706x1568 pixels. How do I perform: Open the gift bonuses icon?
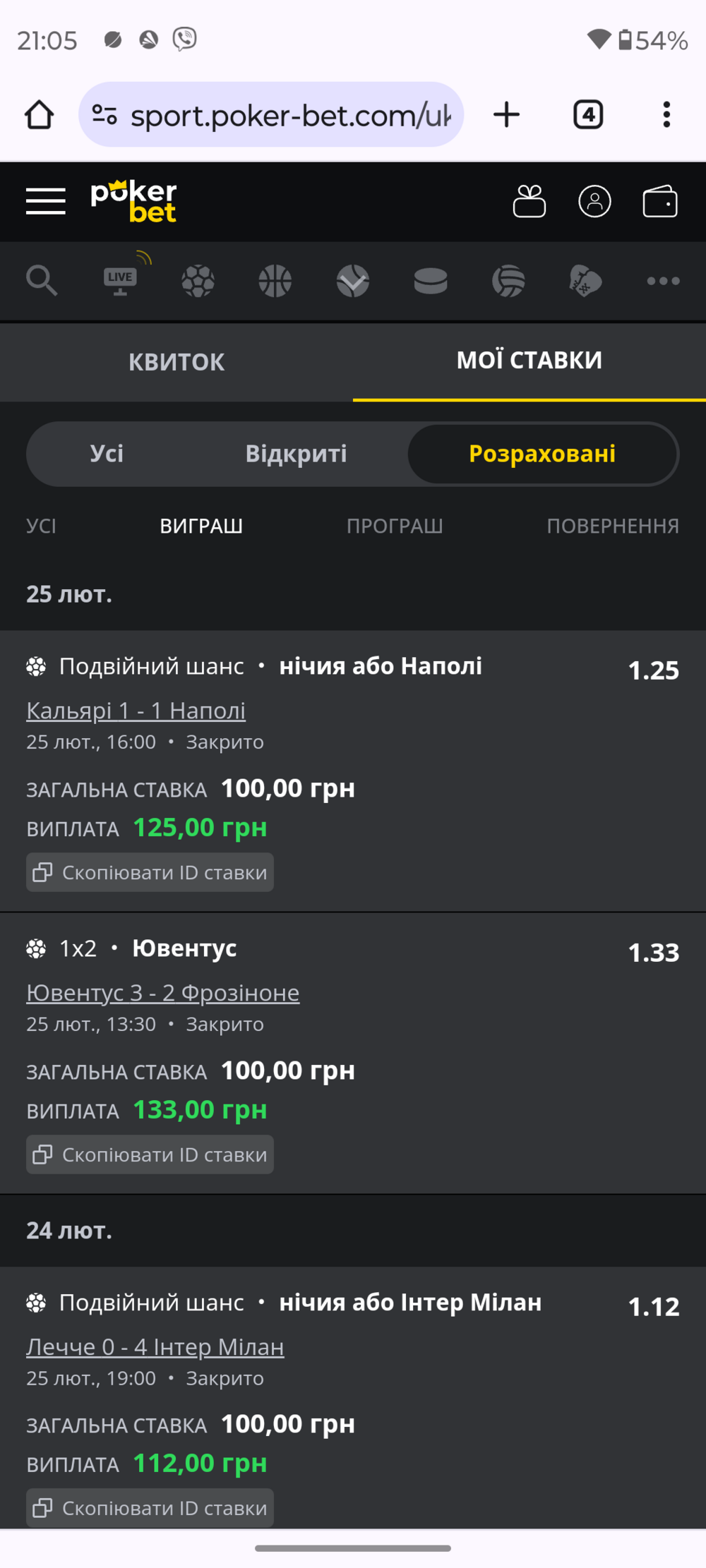point(529,201)
